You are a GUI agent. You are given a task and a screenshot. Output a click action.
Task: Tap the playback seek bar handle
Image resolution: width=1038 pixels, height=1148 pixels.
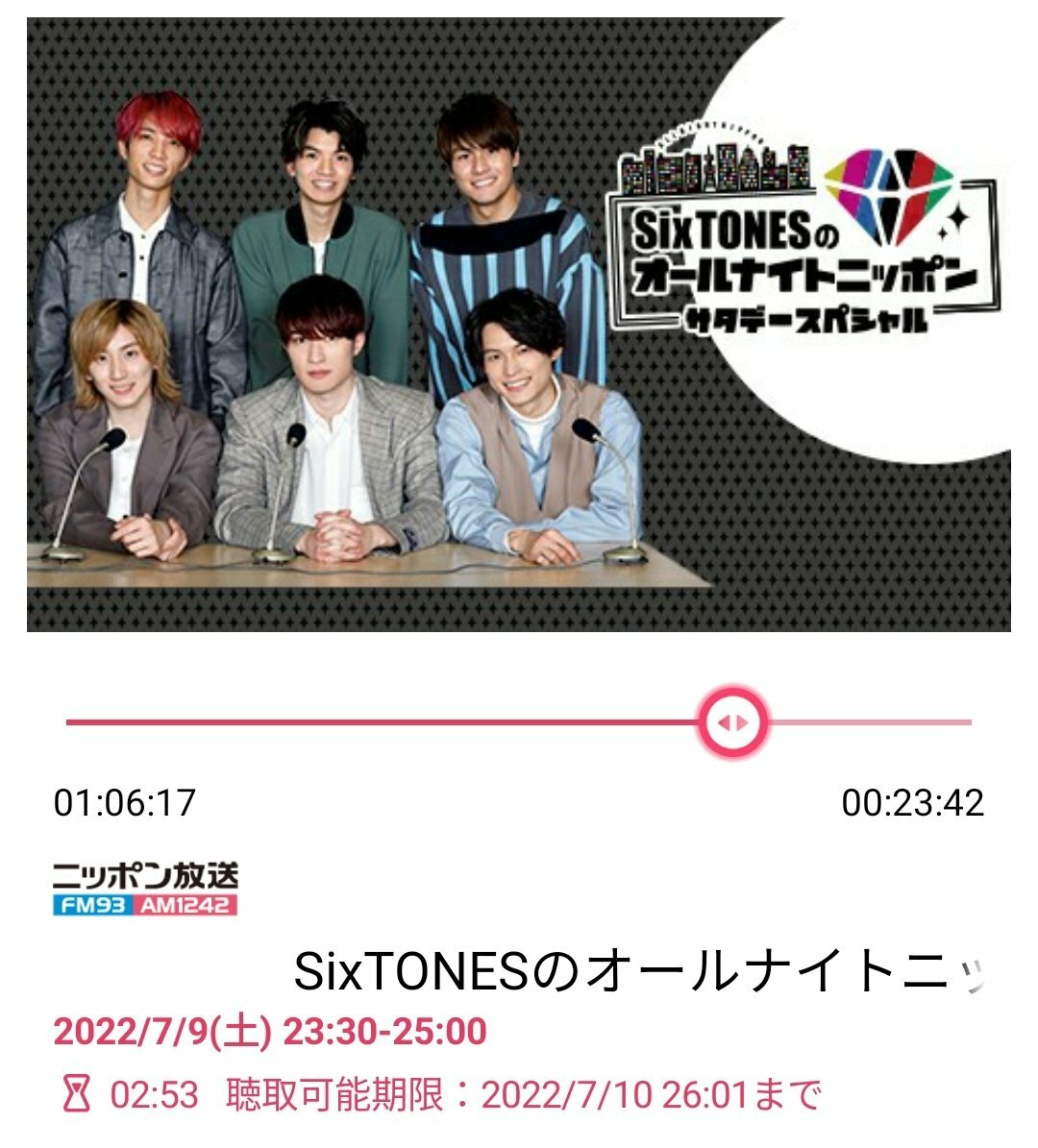733,721
